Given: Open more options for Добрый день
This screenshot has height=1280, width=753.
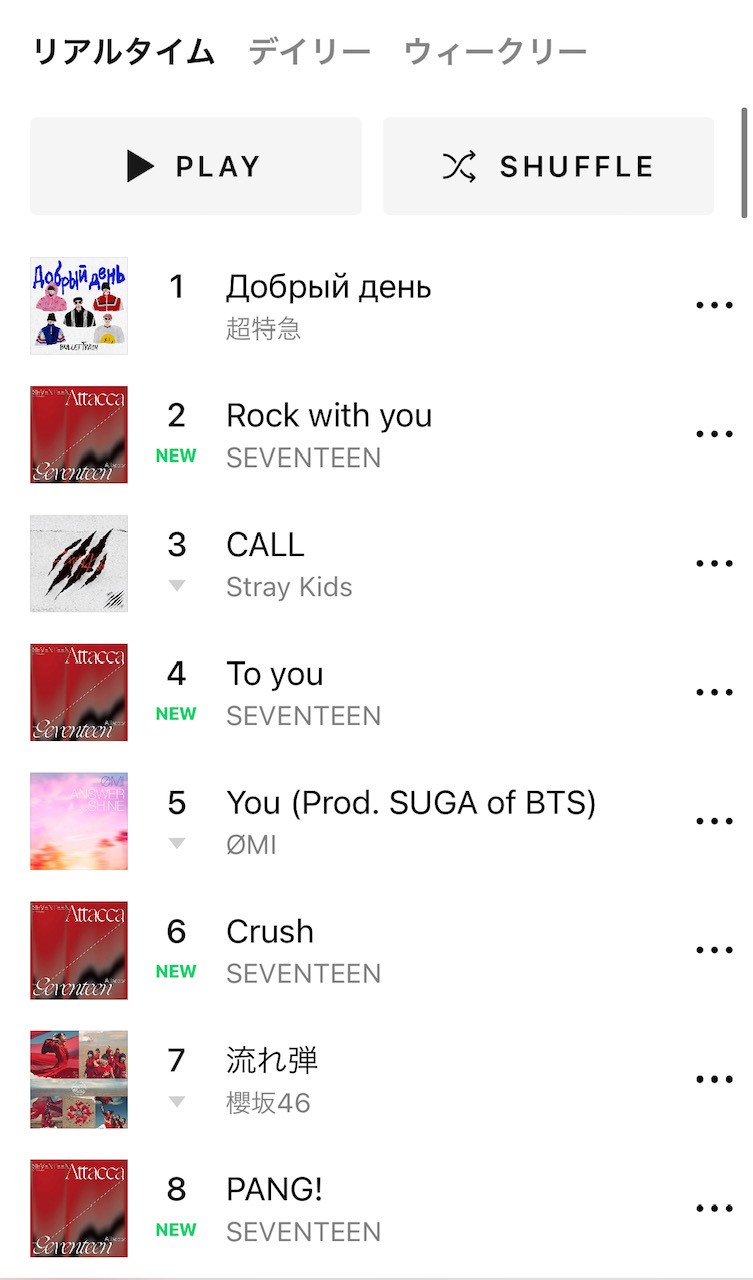Looking at the screenshot, I should (714, 305).
